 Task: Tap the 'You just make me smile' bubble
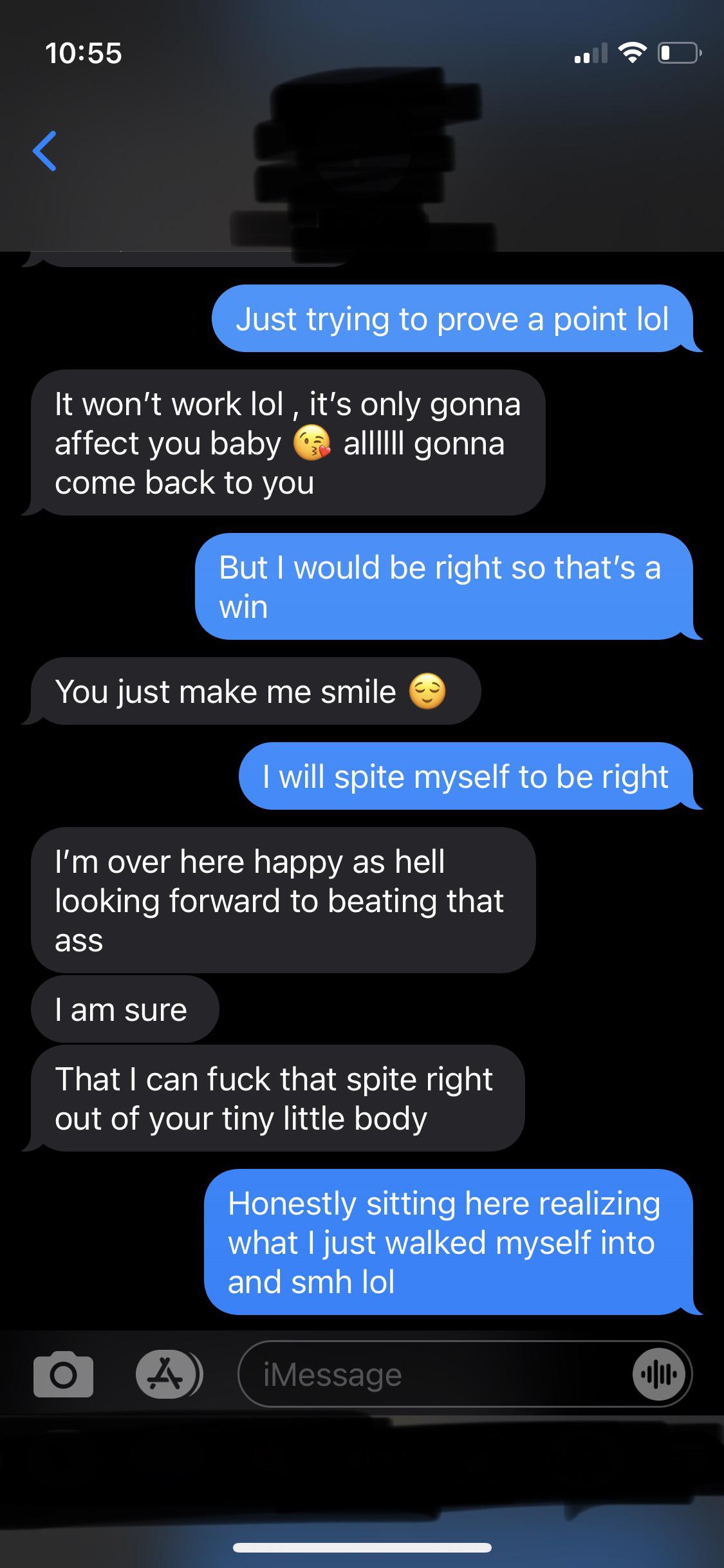point(251,691)
